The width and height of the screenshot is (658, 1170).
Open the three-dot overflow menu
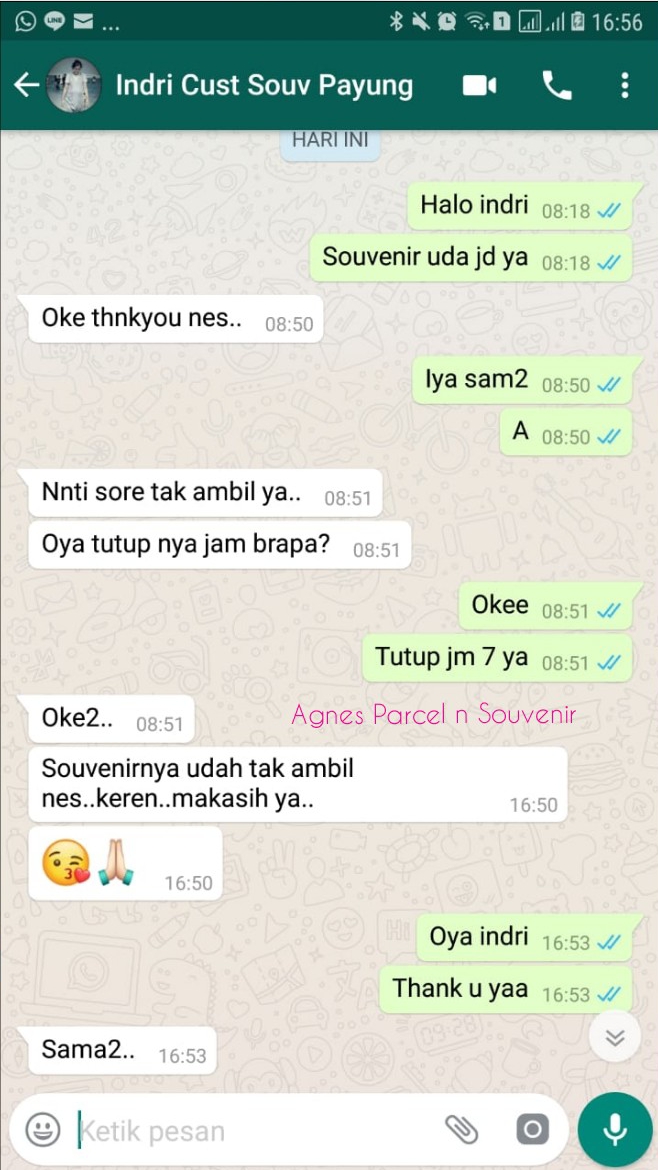[625, 86]
